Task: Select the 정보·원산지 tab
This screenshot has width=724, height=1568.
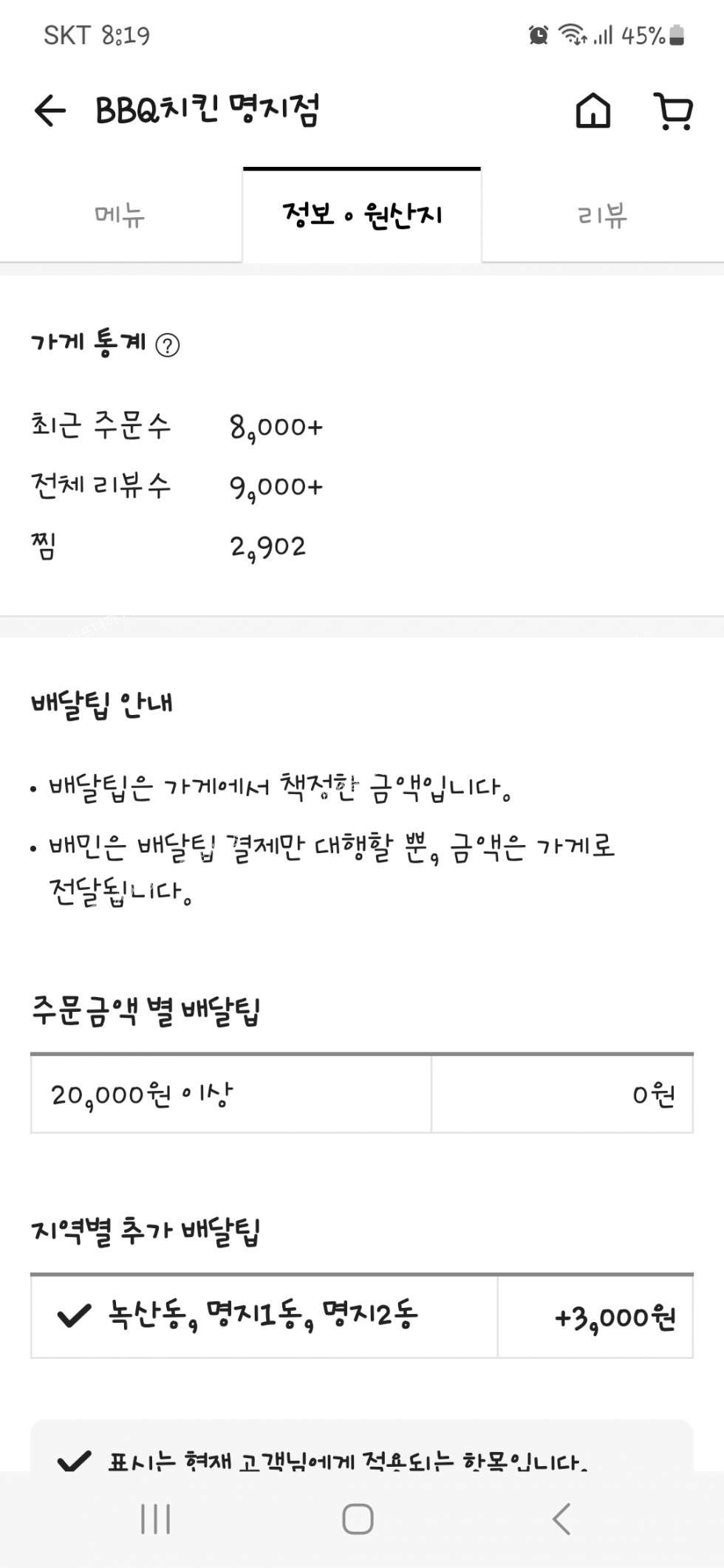Action: coord(362,216)
